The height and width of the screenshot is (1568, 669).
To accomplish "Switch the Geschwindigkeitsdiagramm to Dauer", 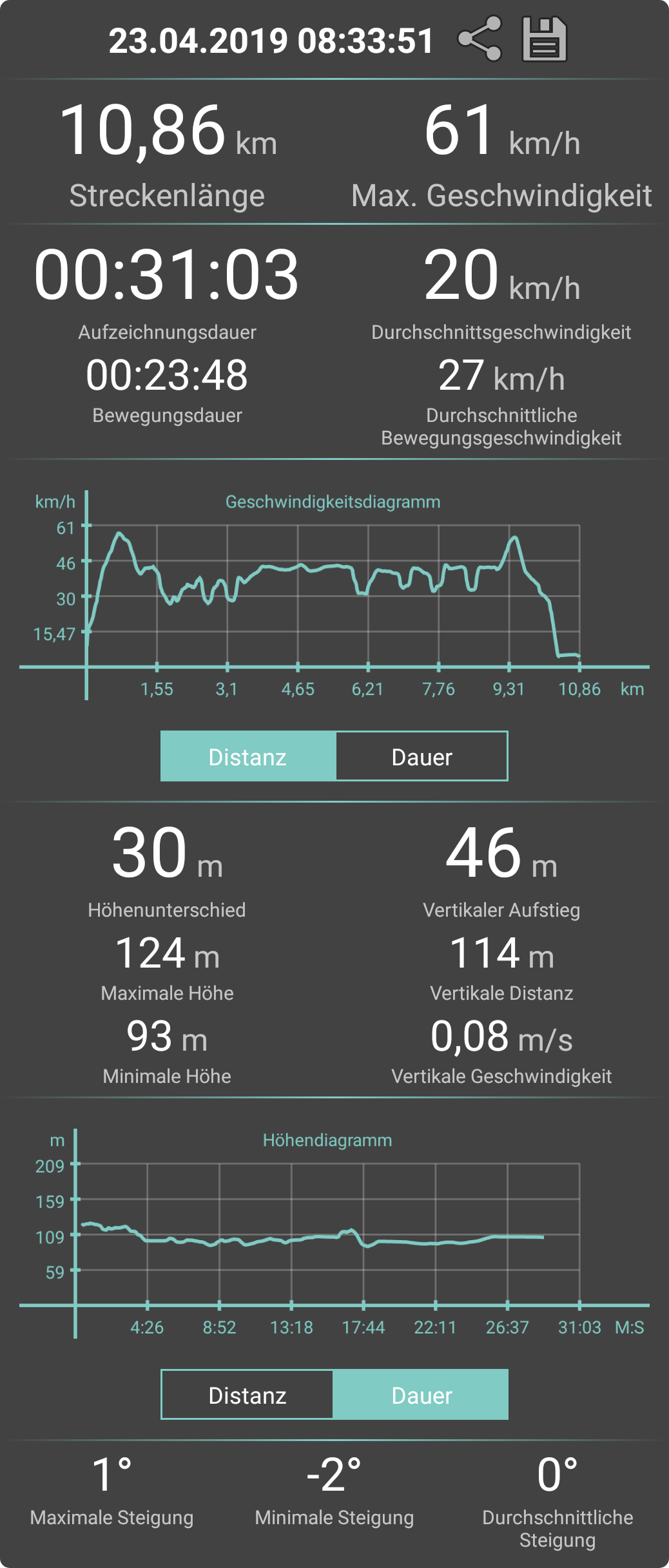I will 422,756.
